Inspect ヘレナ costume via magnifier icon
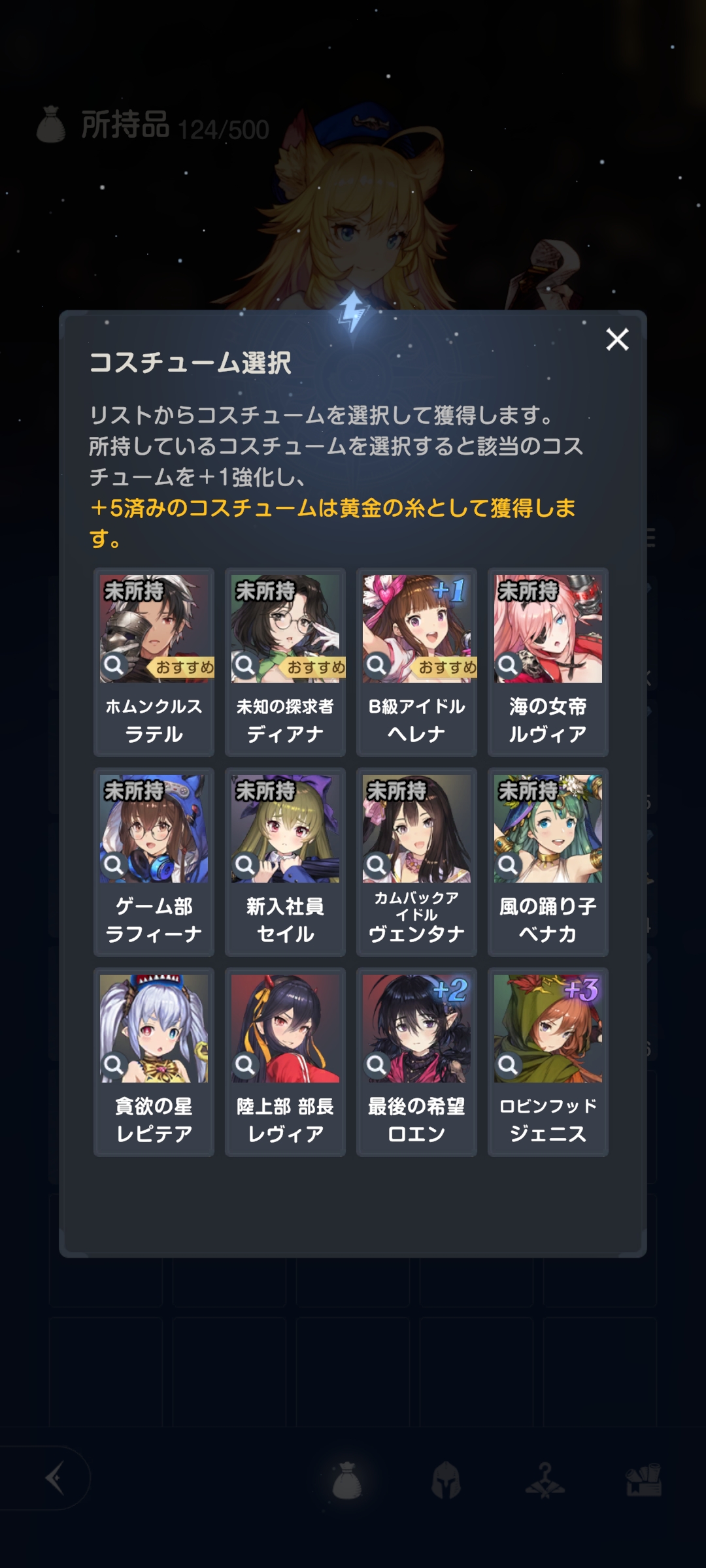This screenshot has width=706, height=1568. pyautogui.click(x=377, y=665)
